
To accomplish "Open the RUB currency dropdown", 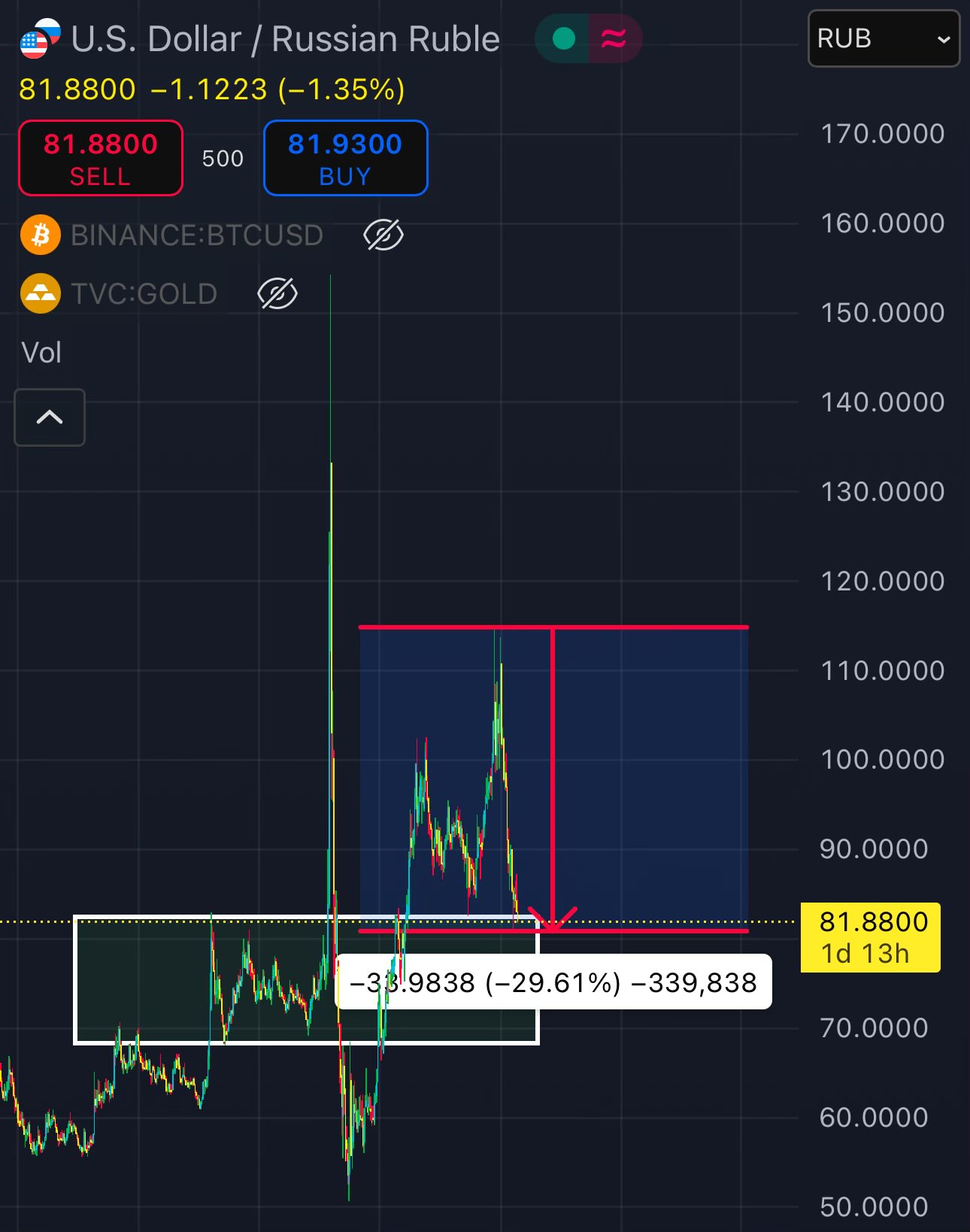I will point(884,38).
